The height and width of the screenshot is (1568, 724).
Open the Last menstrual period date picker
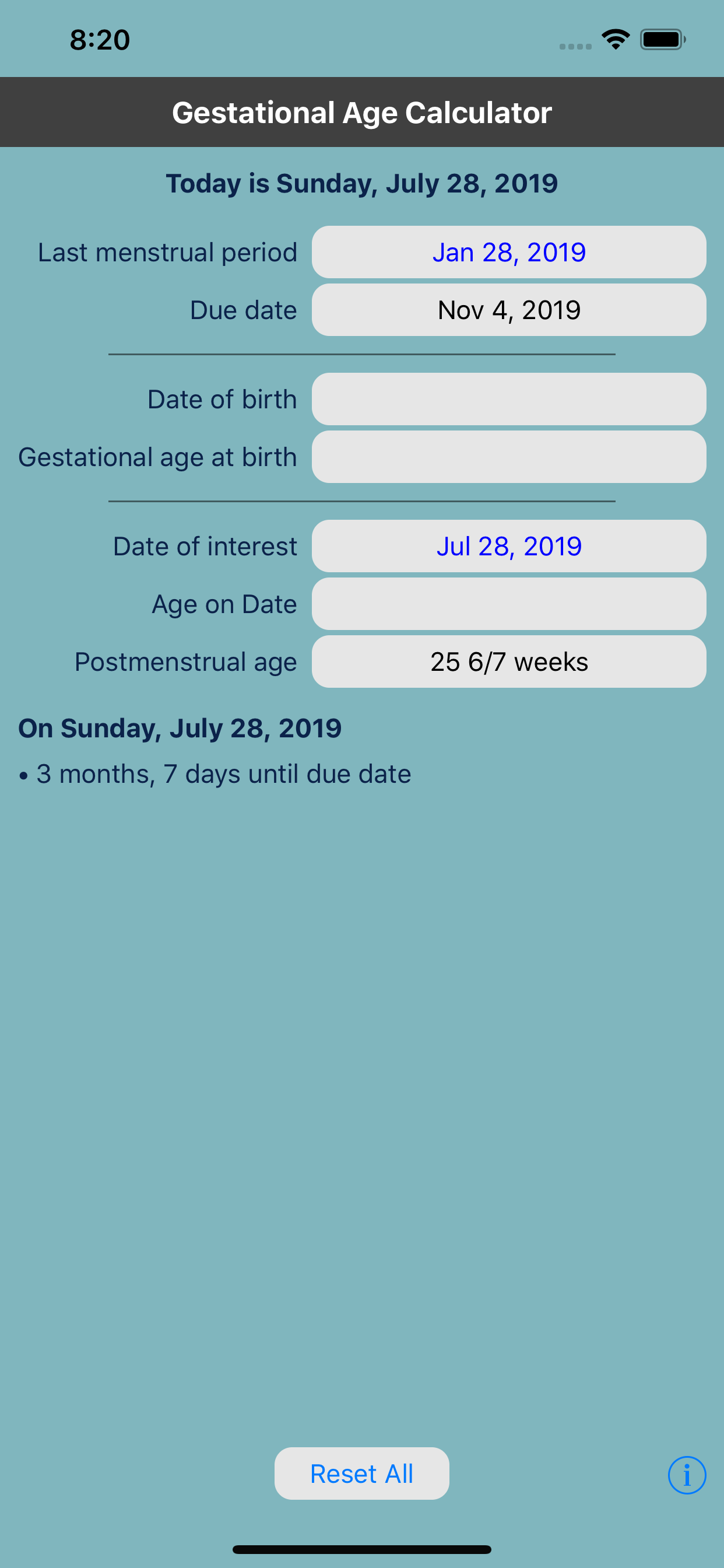[x=509, y=251]
